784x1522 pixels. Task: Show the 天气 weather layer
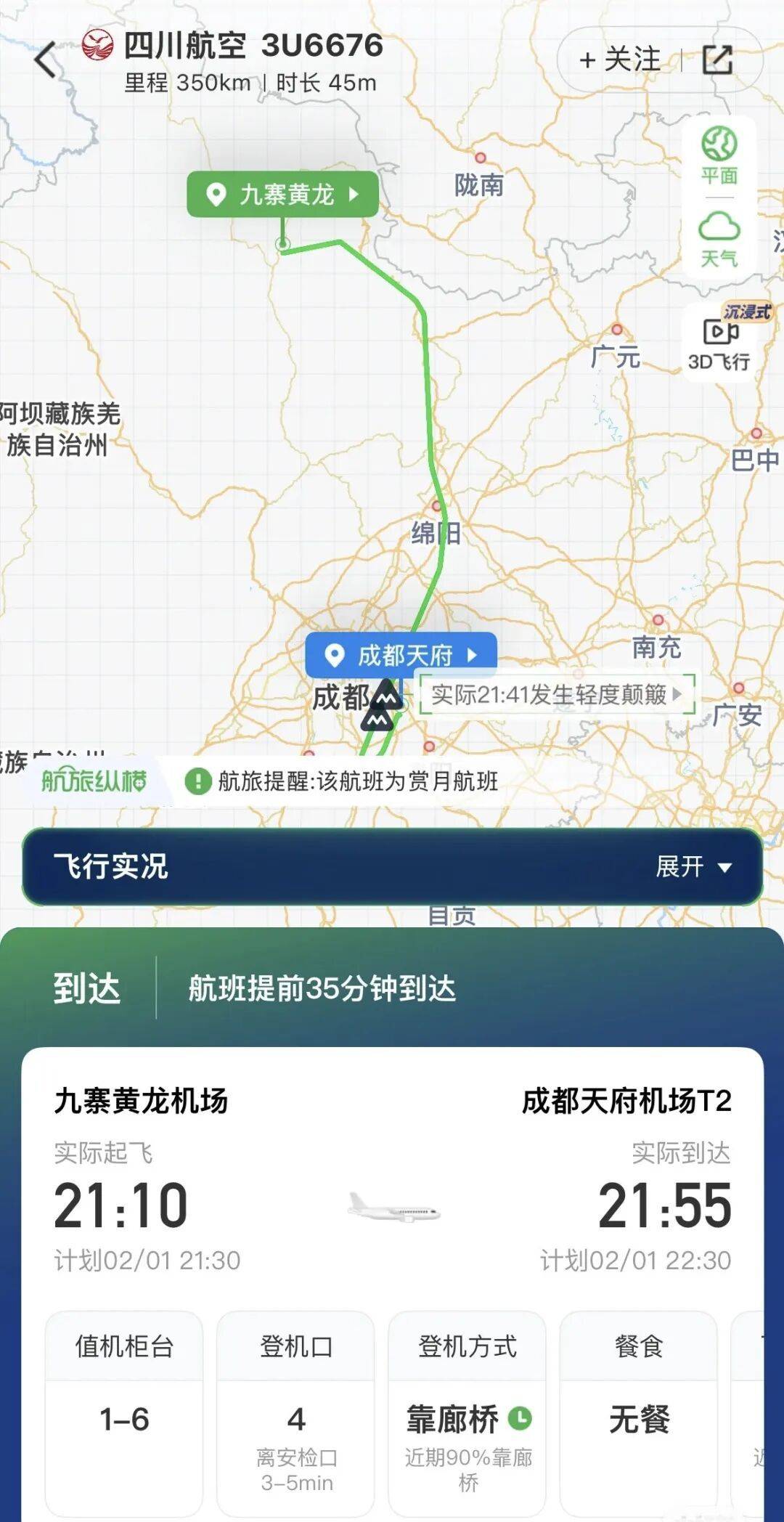click(x=719, y=238)
